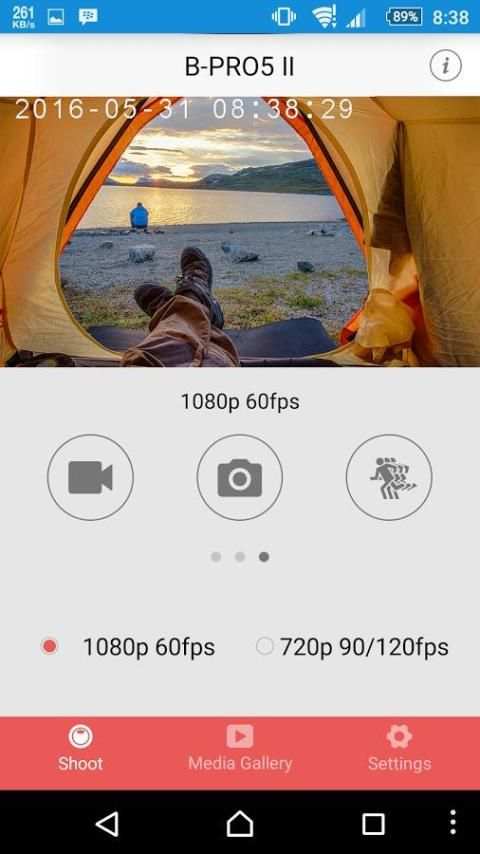Tap the Android back button
Image resolution: width=480 pixels, height=854 pixels.
107,824
